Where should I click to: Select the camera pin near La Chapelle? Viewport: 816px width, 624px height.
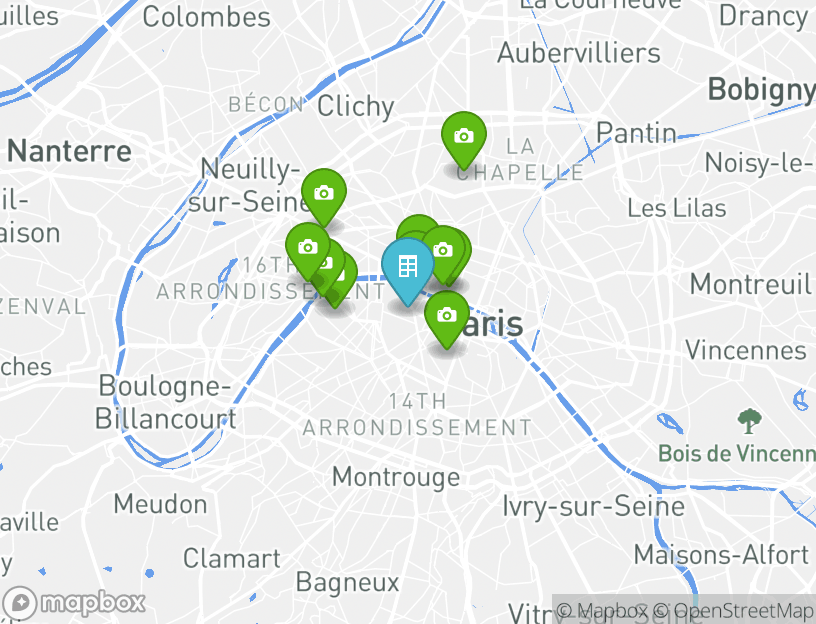463,135
